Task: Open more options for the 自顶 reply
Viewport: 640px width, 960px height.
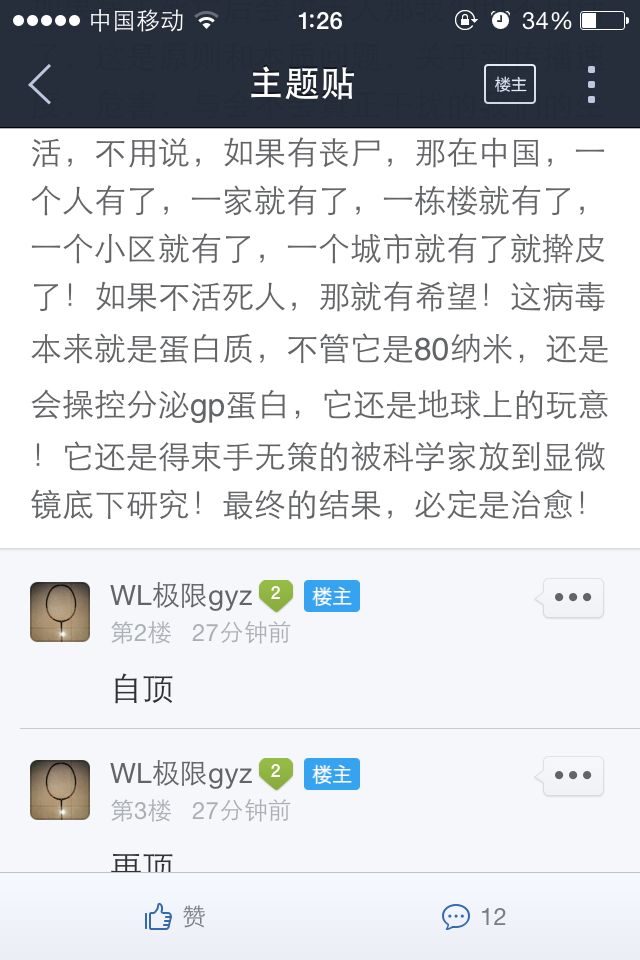Action: tap(573, 597)
